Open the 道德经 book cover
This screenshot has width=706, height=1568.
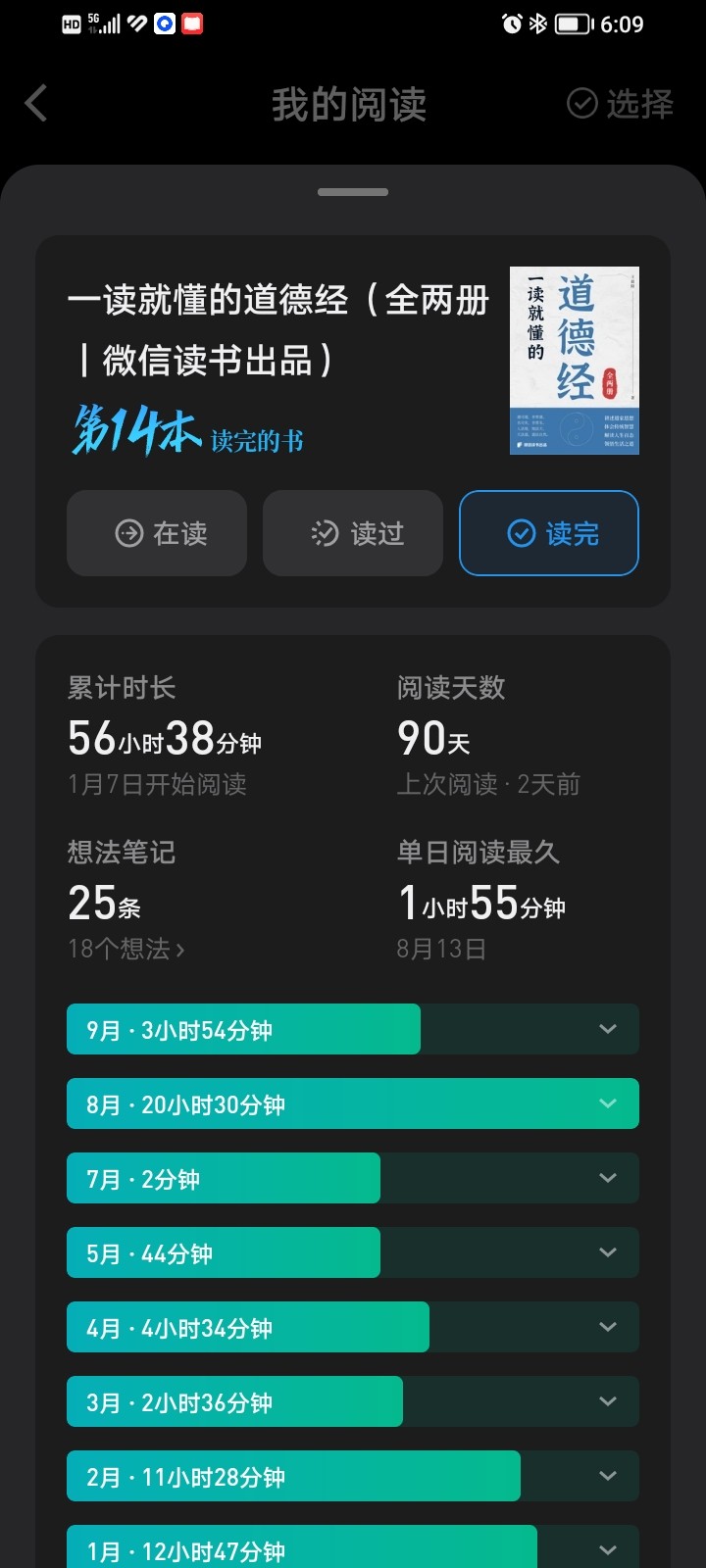pos(574,361)
